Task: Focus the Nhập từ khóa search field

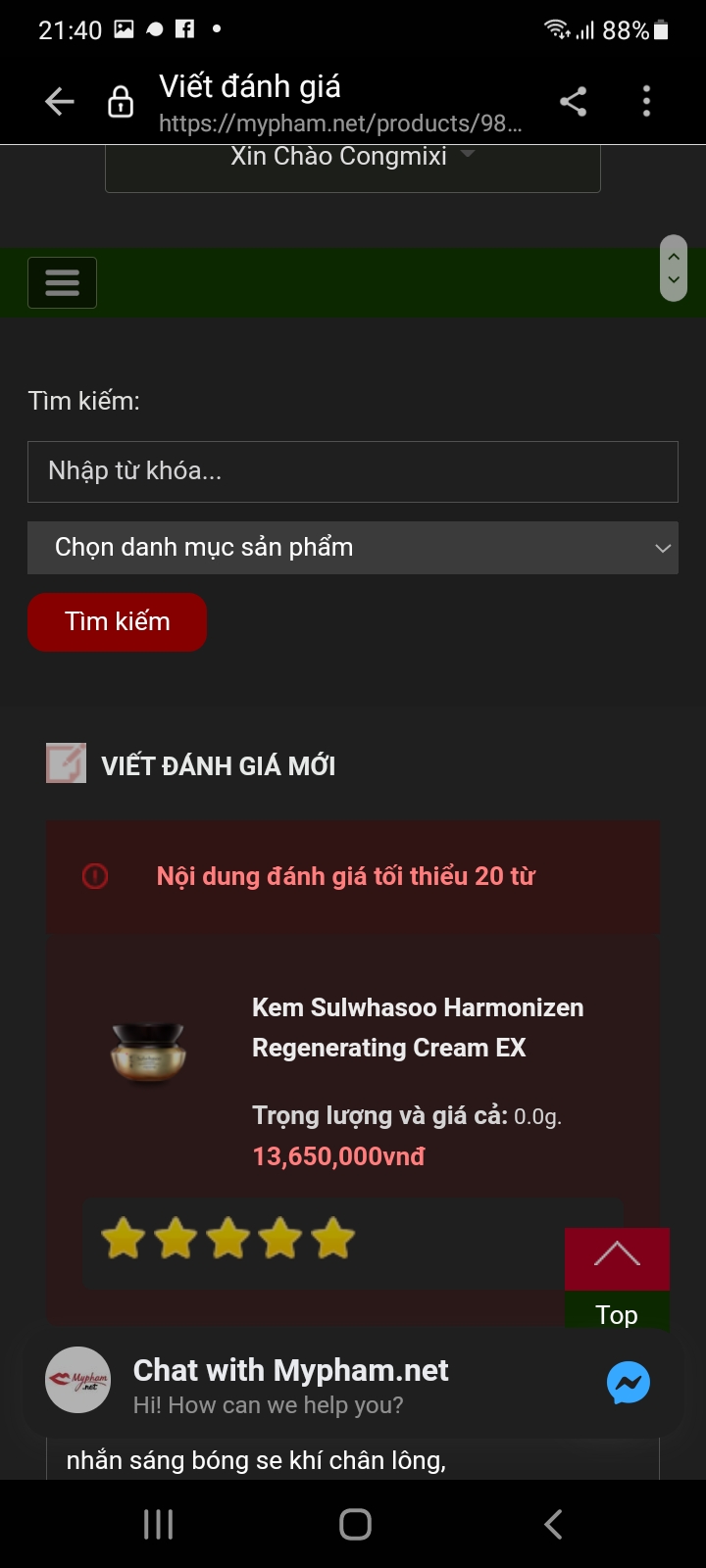Action: [x=353, y=471]
